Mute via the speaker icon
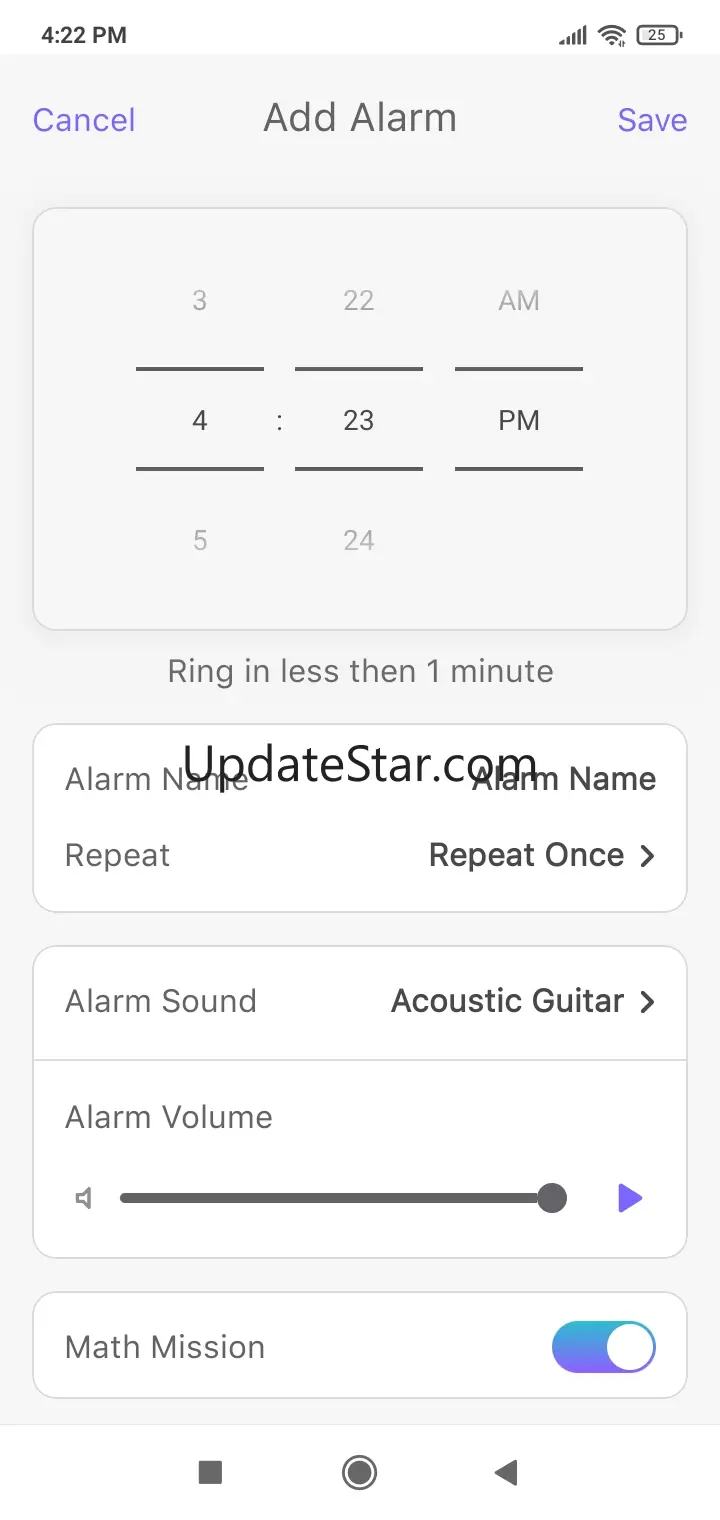 click(85, 1198)
